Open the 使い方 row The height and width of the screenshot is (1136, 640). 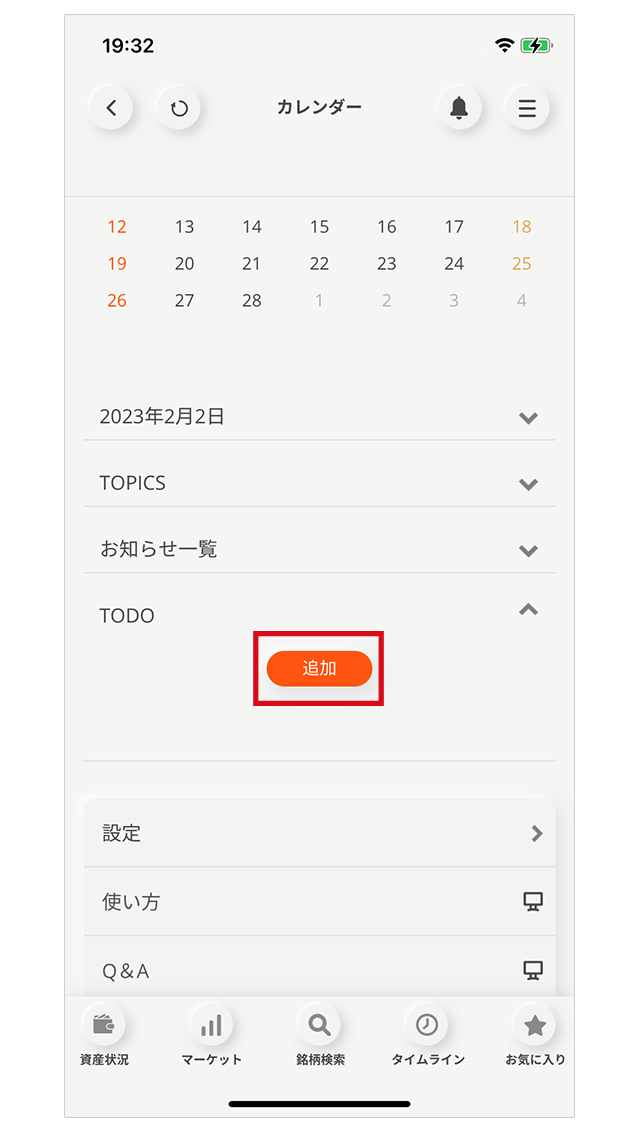[319, 902]
